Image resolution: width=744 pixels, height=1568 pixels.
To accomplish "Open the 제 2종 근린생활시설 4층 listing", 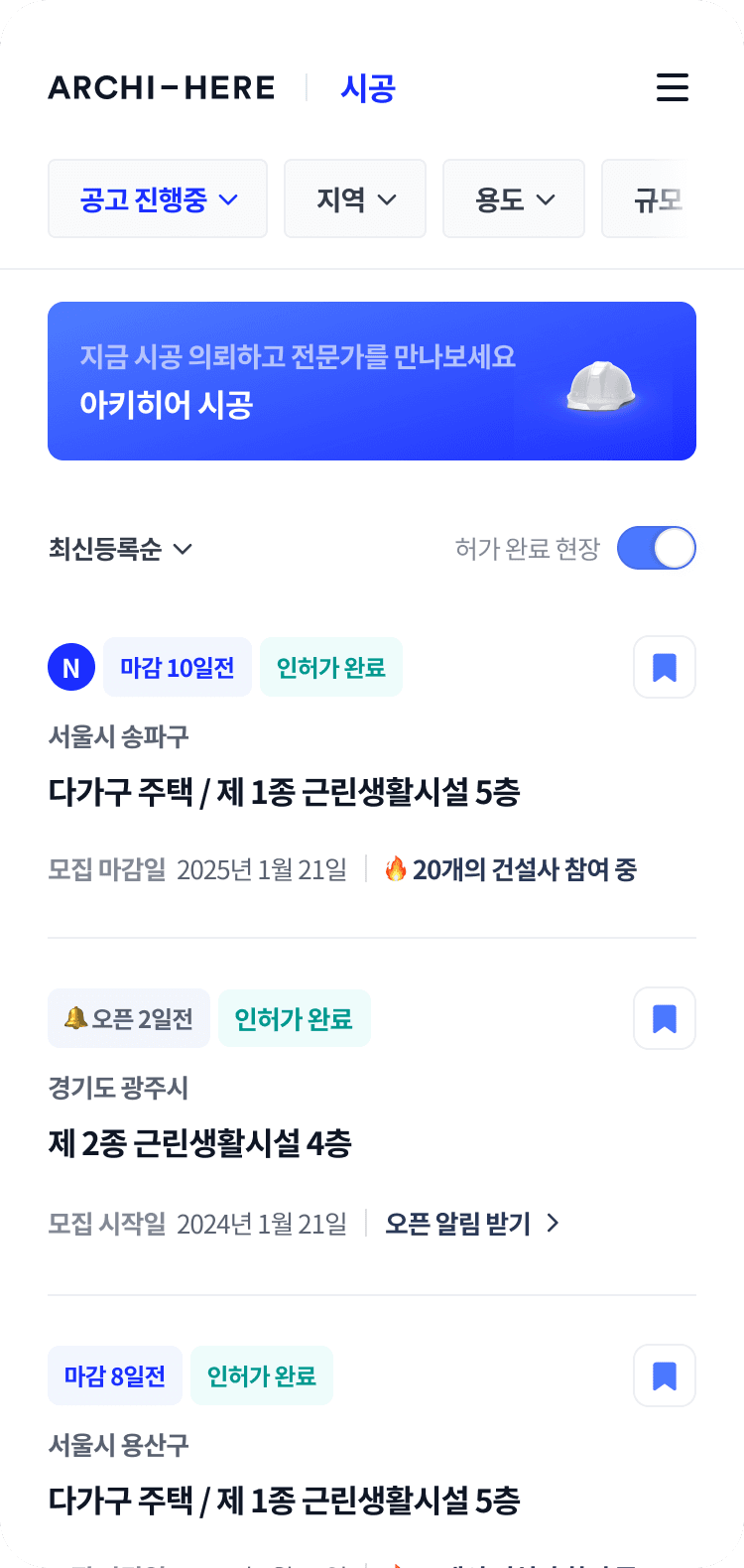I will click(x=200, y=1143).
